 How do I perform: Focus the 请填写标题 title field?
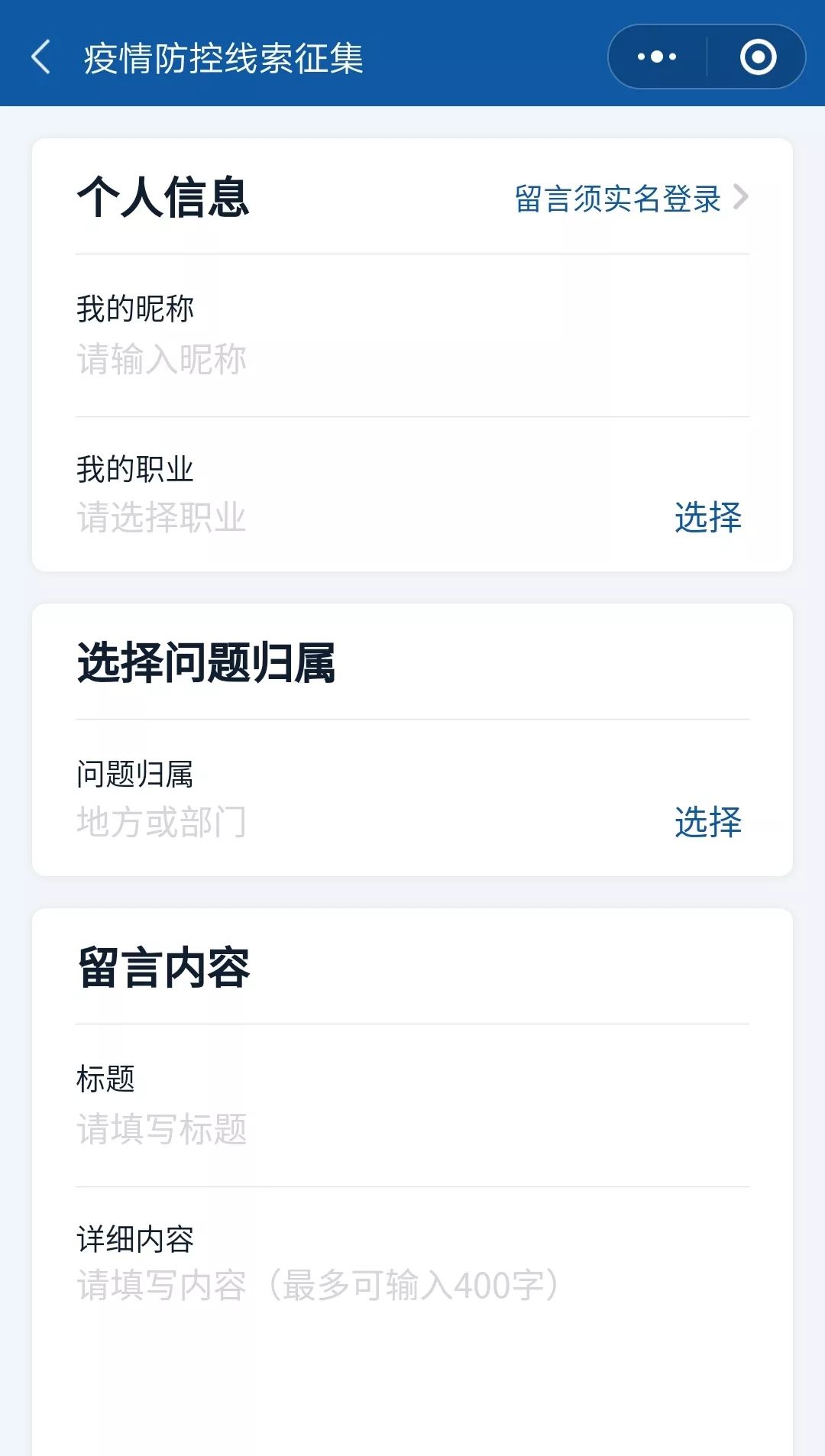pos(412,1129)
